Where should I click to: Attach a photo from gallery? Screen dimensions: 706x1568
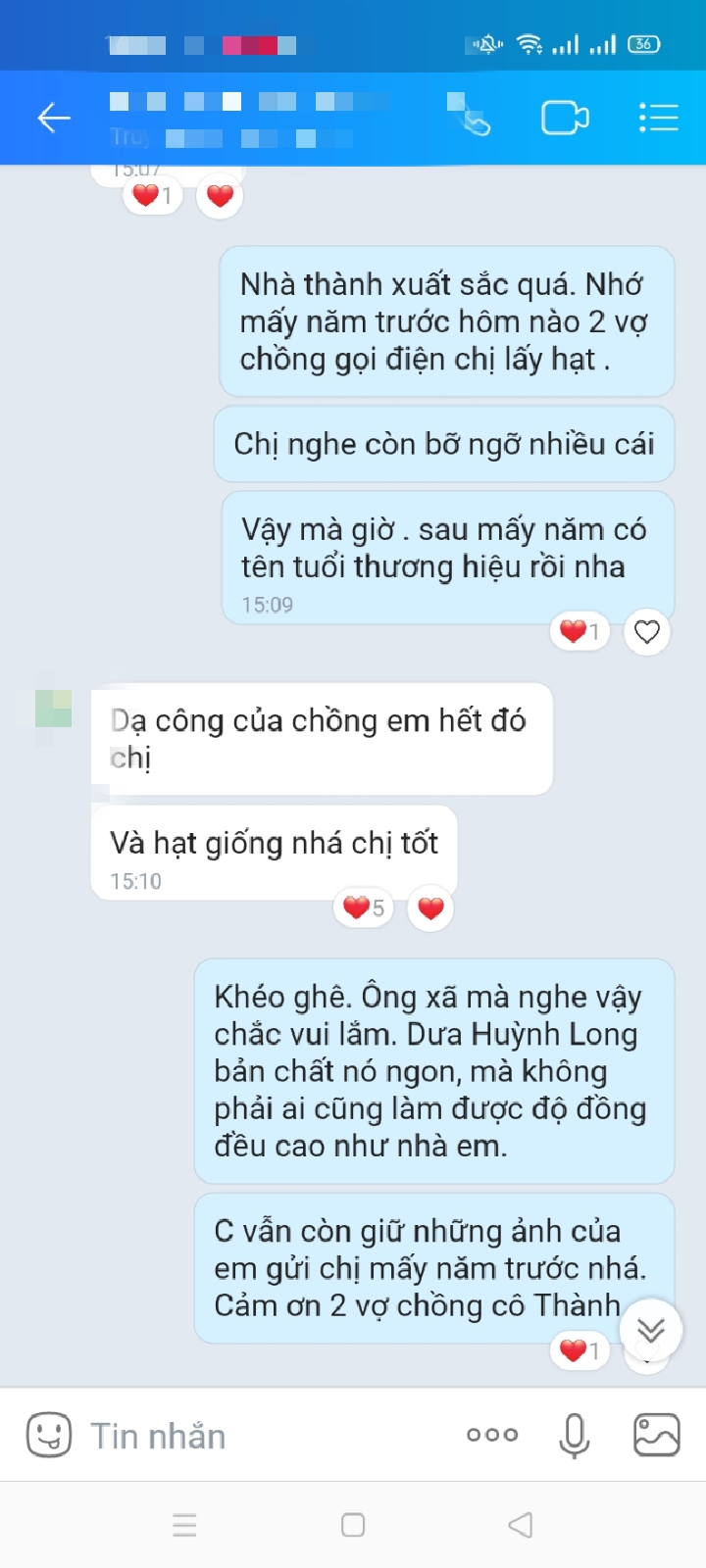(656, 1436)
